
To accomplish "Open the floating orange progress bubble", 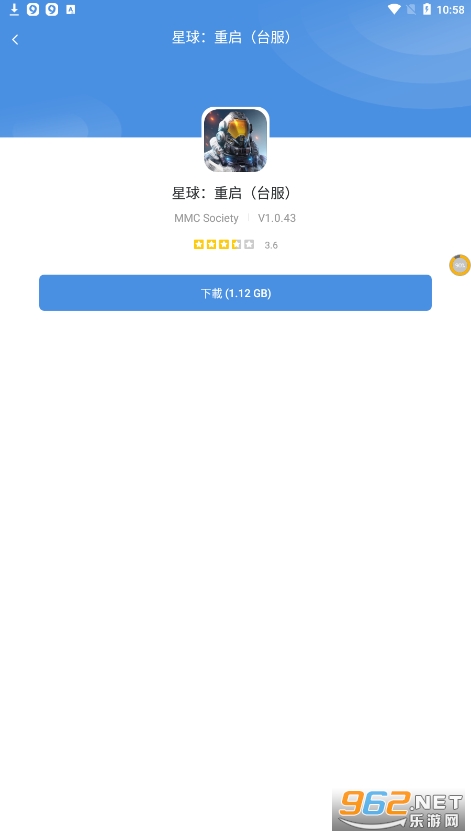I will coord(459,265).
